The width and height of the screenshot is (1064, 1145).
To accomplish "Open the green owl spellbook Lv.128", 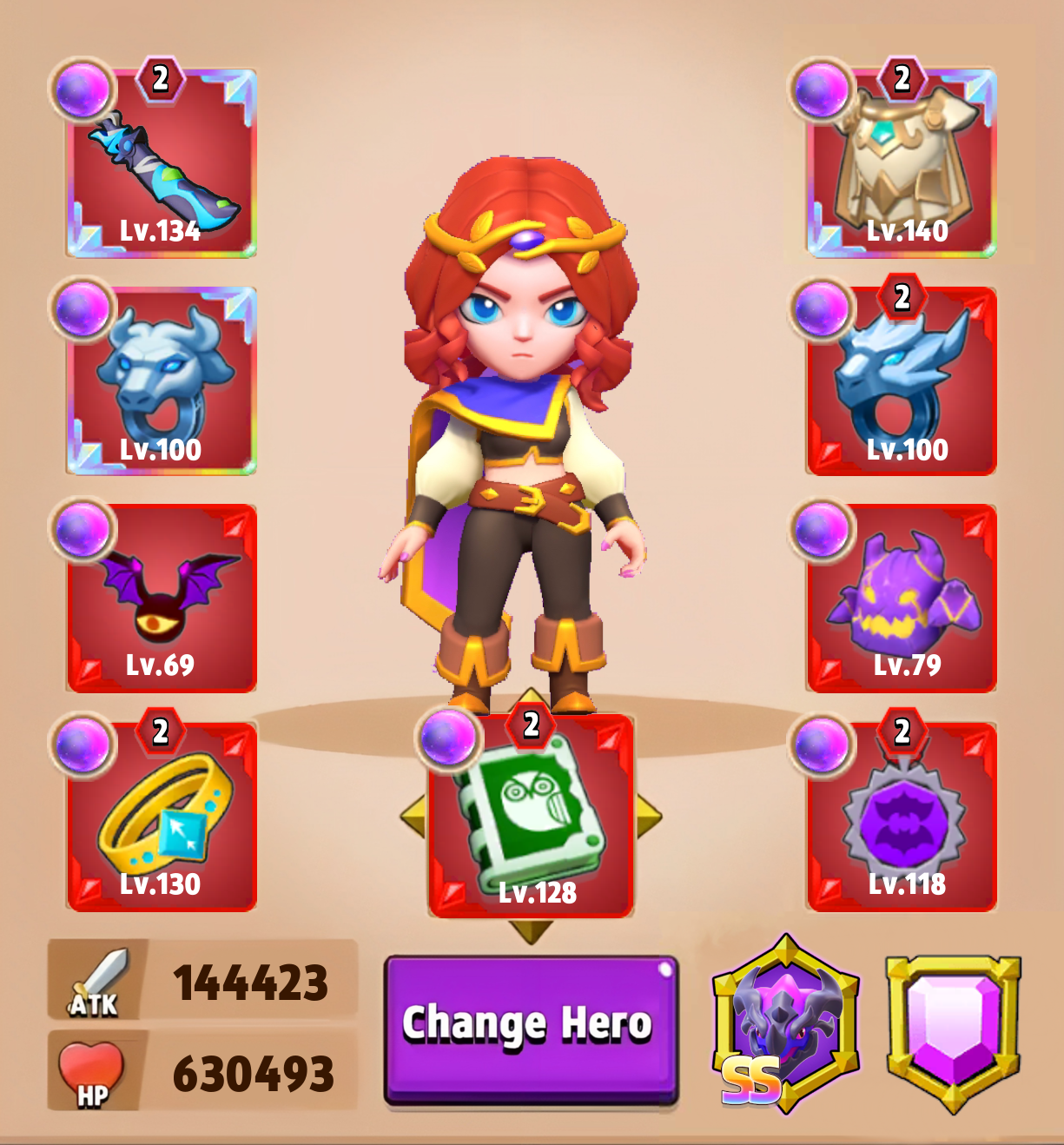I will [531, 817].
